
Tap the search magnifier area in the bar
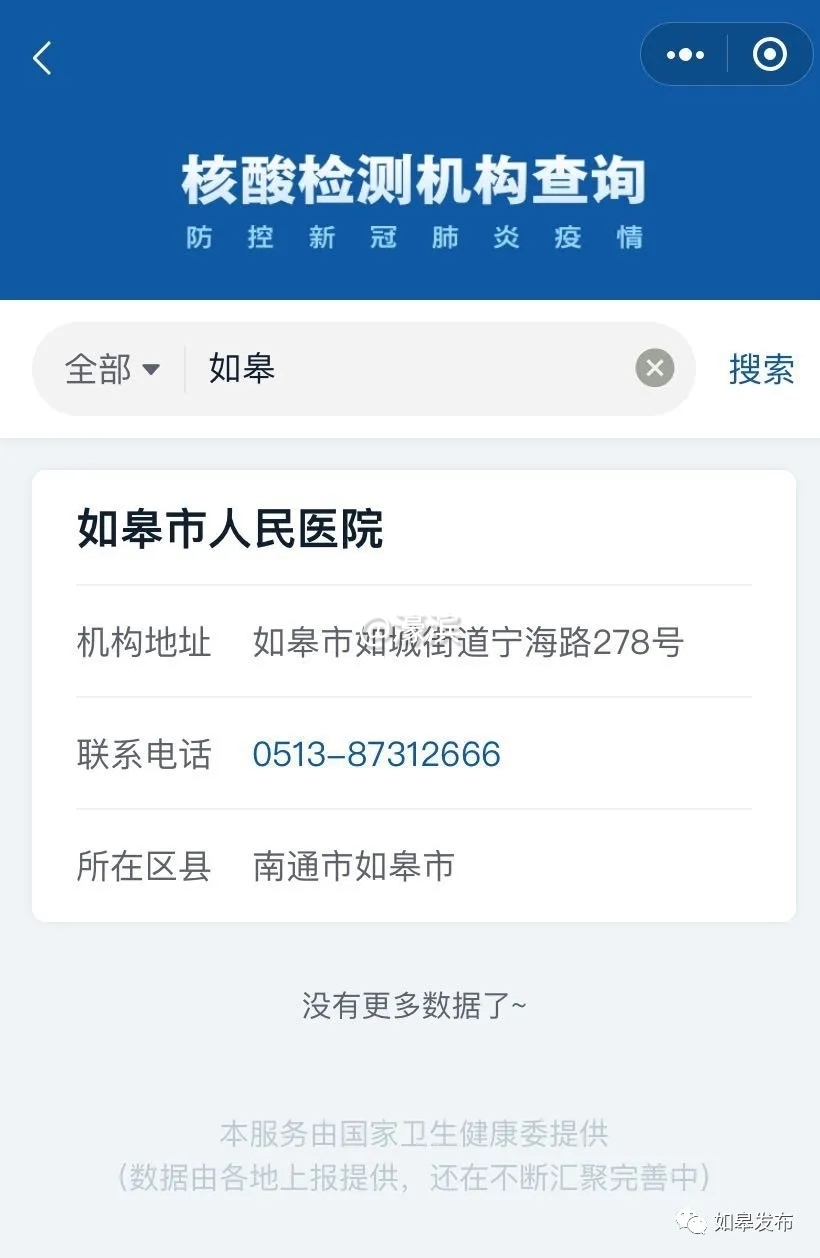(761, 369)
